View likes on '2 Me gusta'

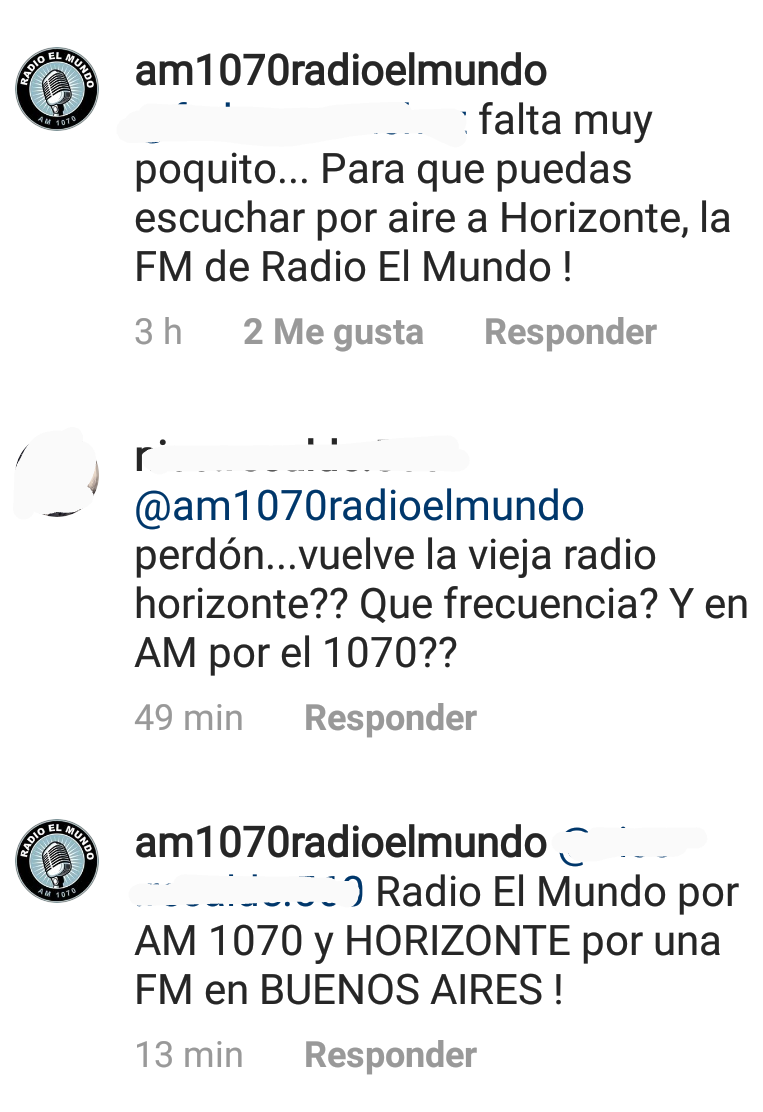click(x=333, y=332)
